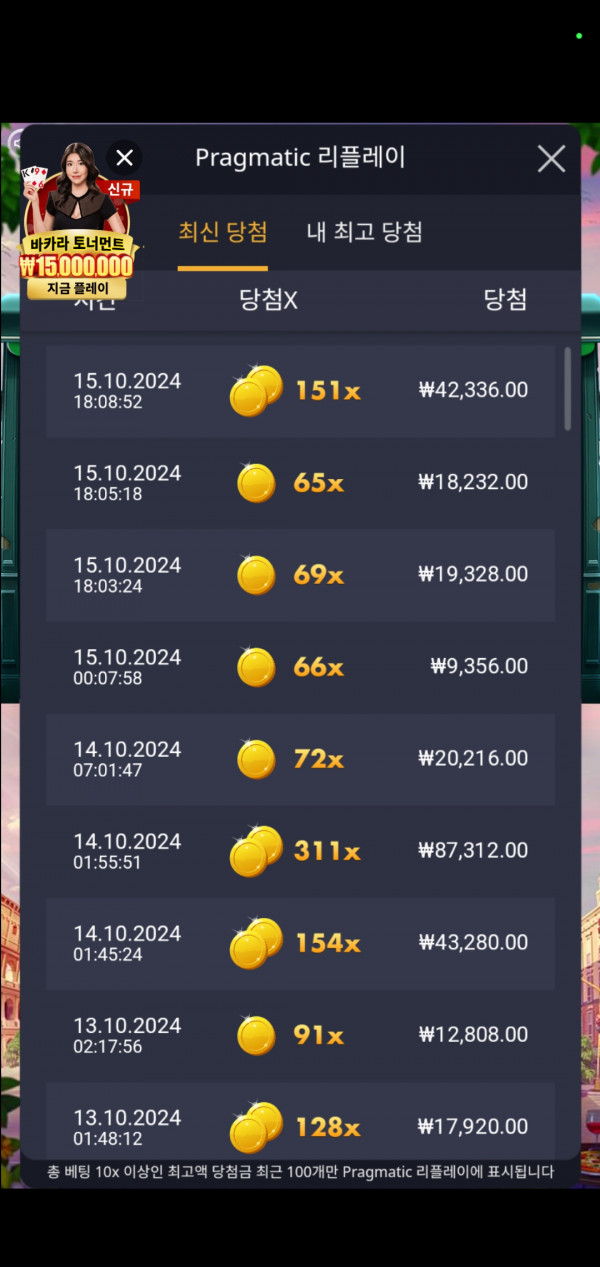
Task: Dismiss the baccarat tournament banner
Action: 124,158
